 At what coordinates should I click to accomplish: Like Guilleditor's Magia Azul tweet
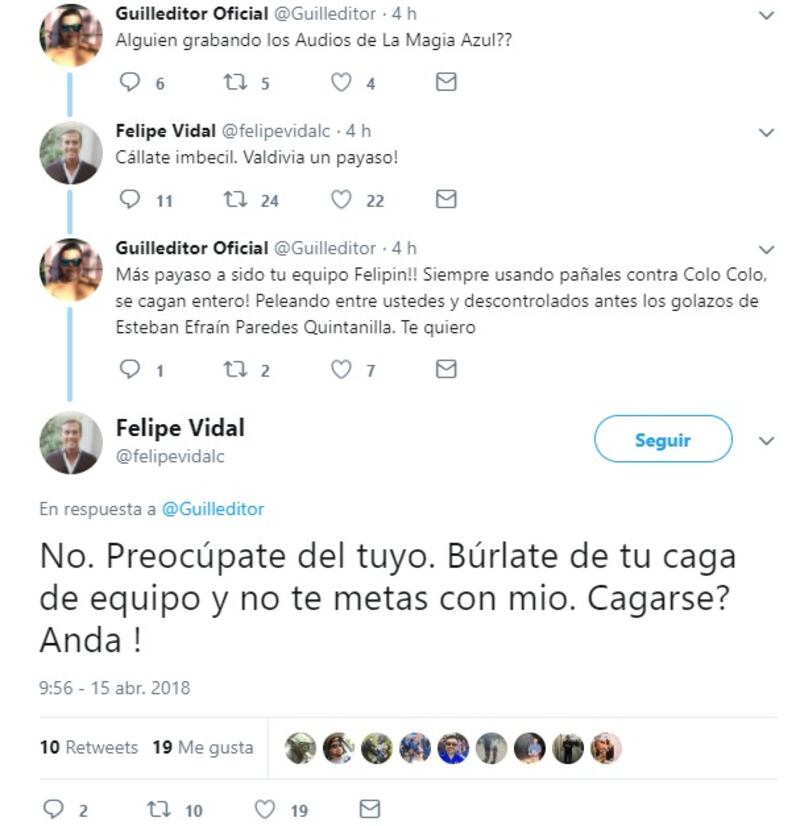click(x=342, y=83)
